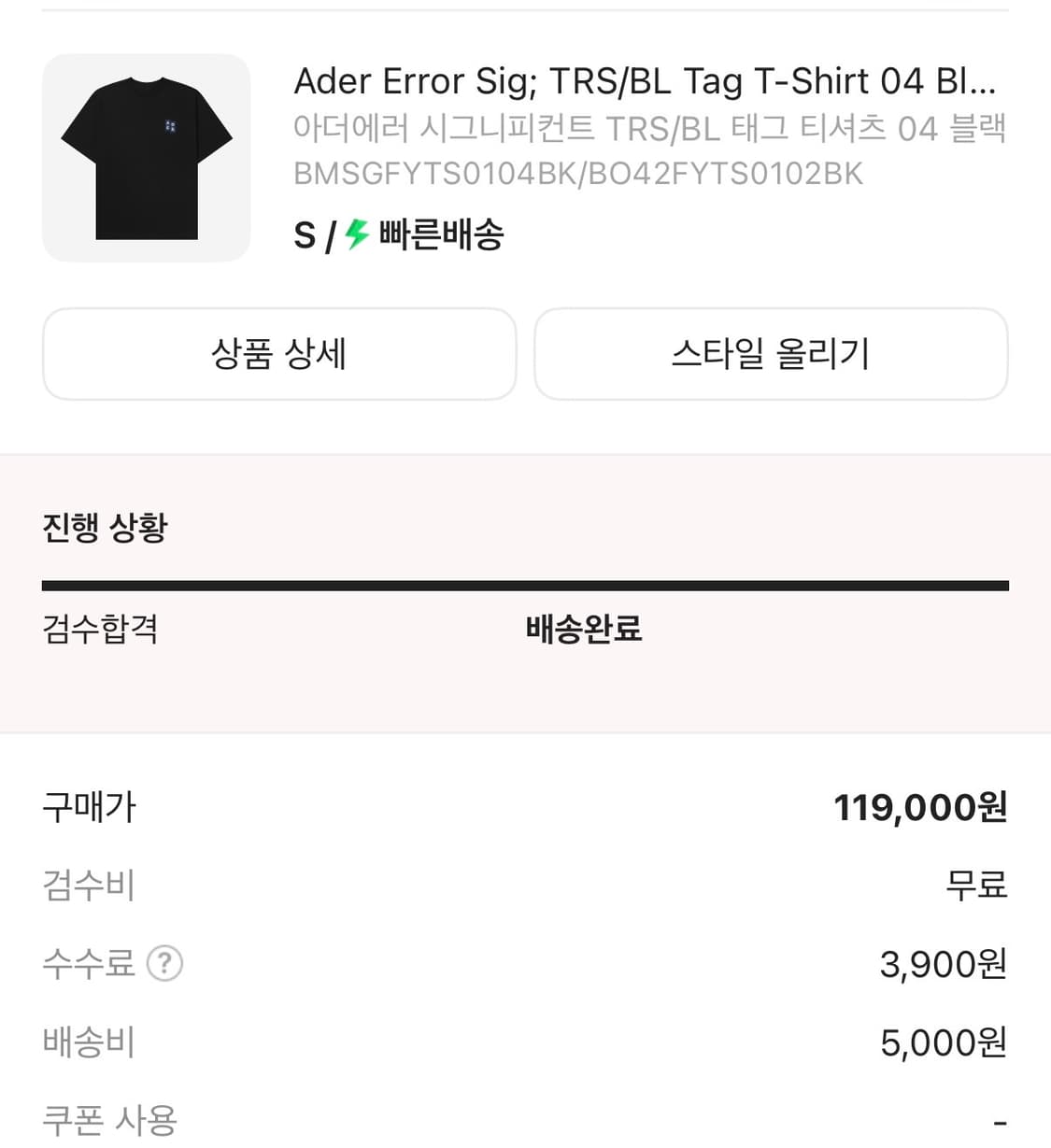
Task: Open the 수수료 fee help question mark icon
Action: [165, 963]
